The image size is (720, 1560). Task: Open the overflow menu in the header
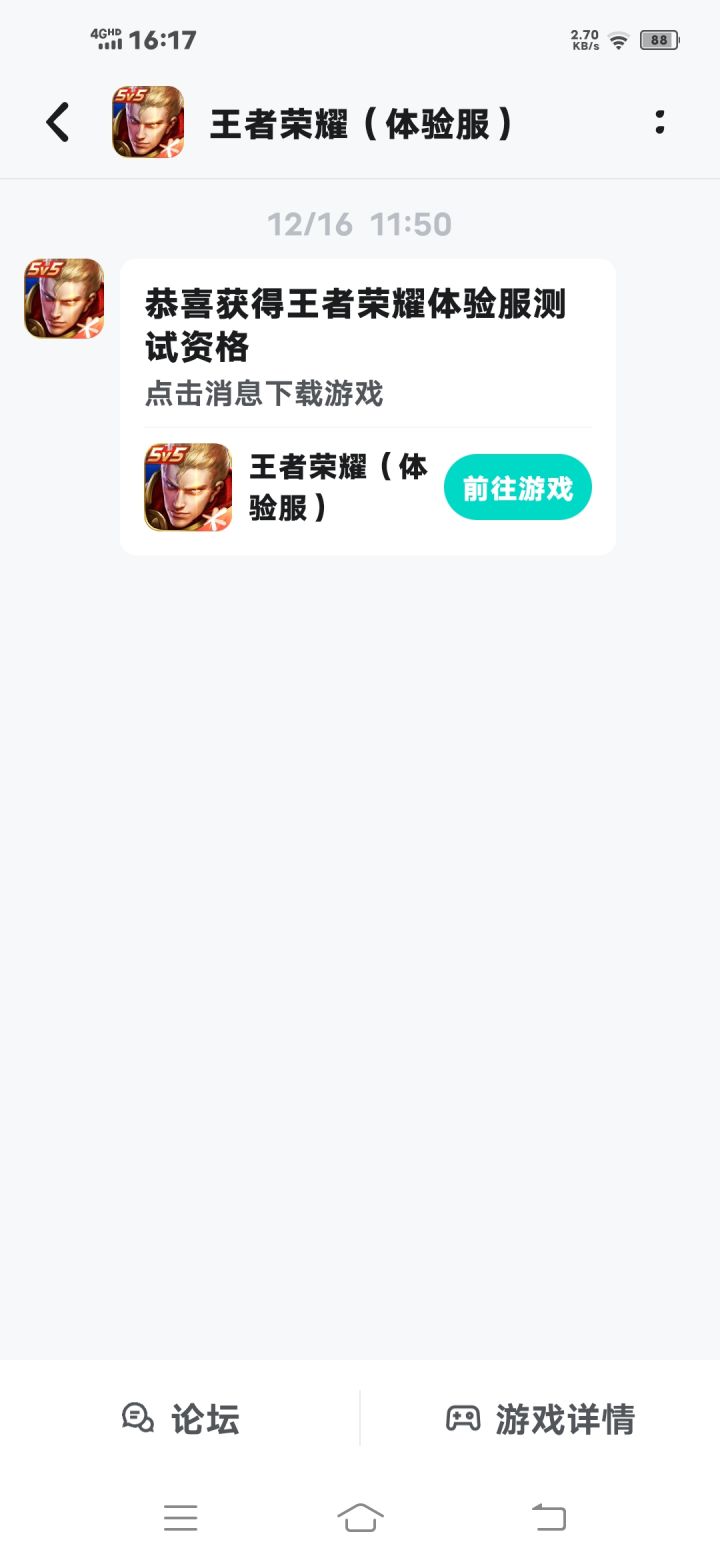(659, 123)
